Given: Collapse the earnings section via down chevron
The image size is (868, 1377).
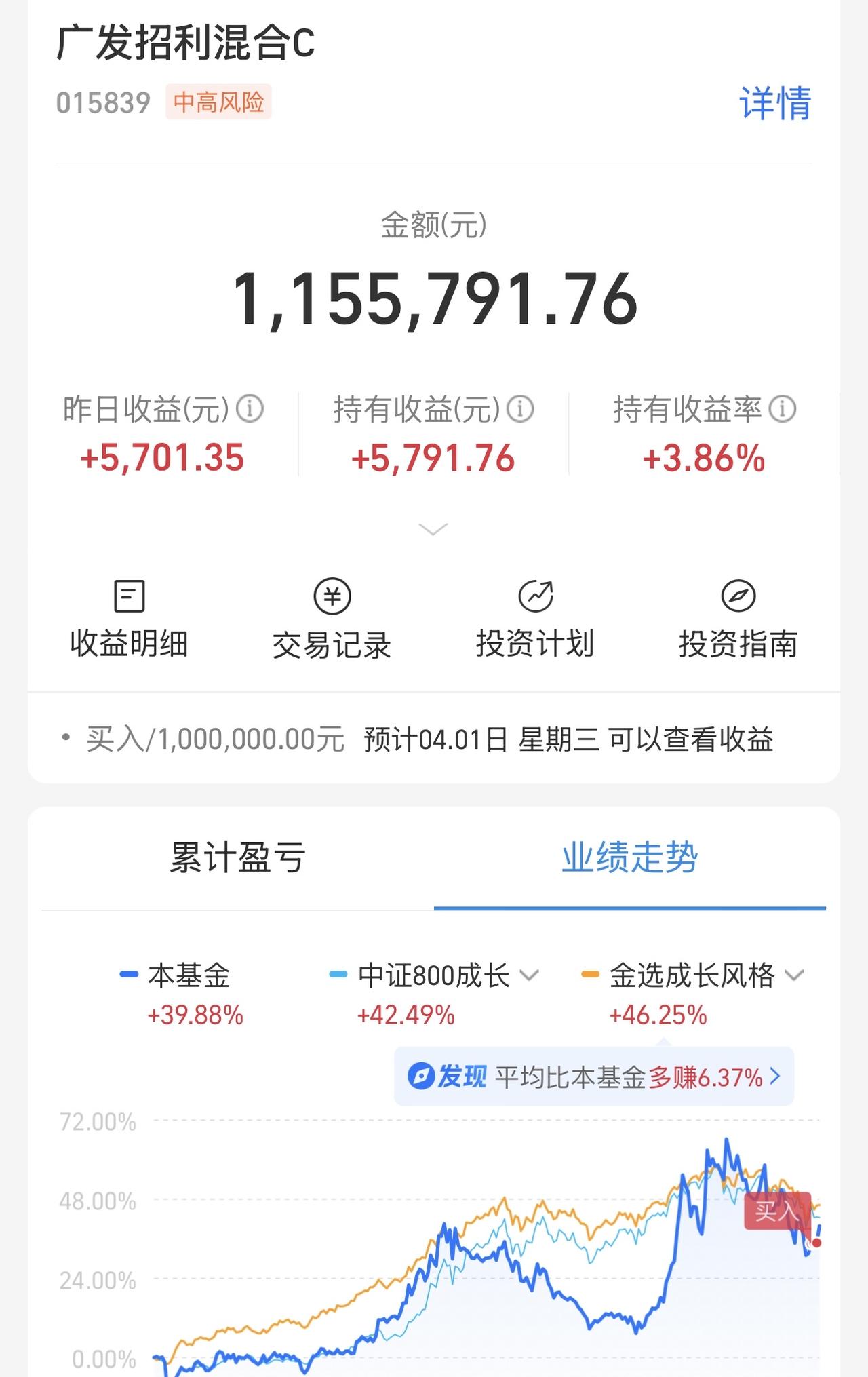Looking at the screenshot, I should [x=433, y=528].
